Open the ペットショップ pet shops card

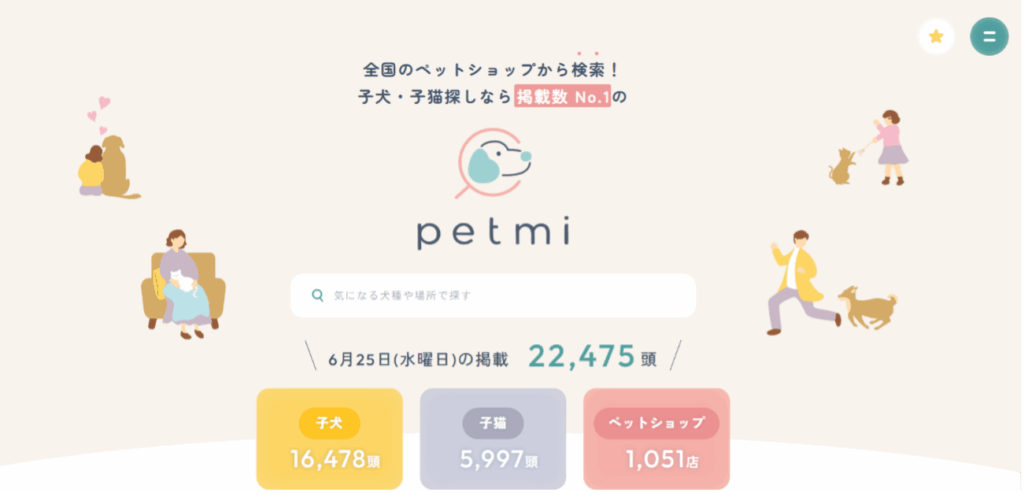point(656,438)
